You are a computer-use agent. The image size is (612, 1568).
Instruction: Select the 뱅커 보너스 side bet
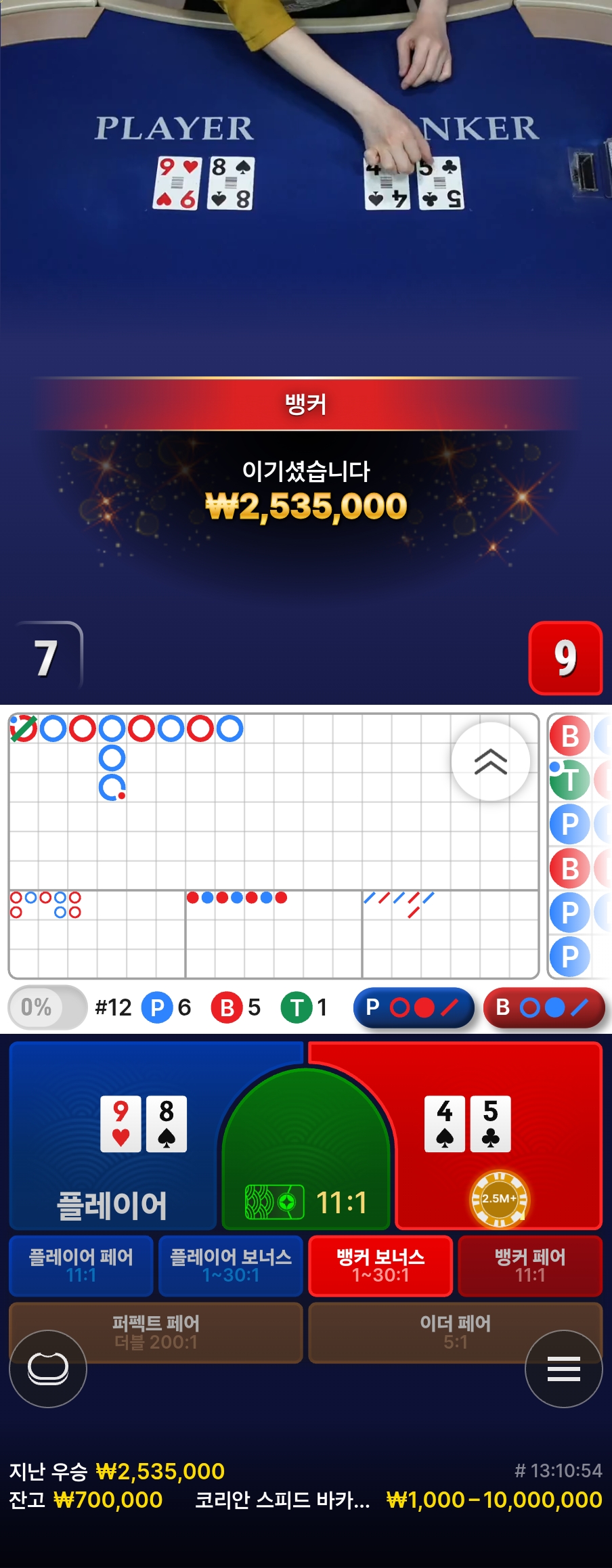click(x=380, y=1265)
